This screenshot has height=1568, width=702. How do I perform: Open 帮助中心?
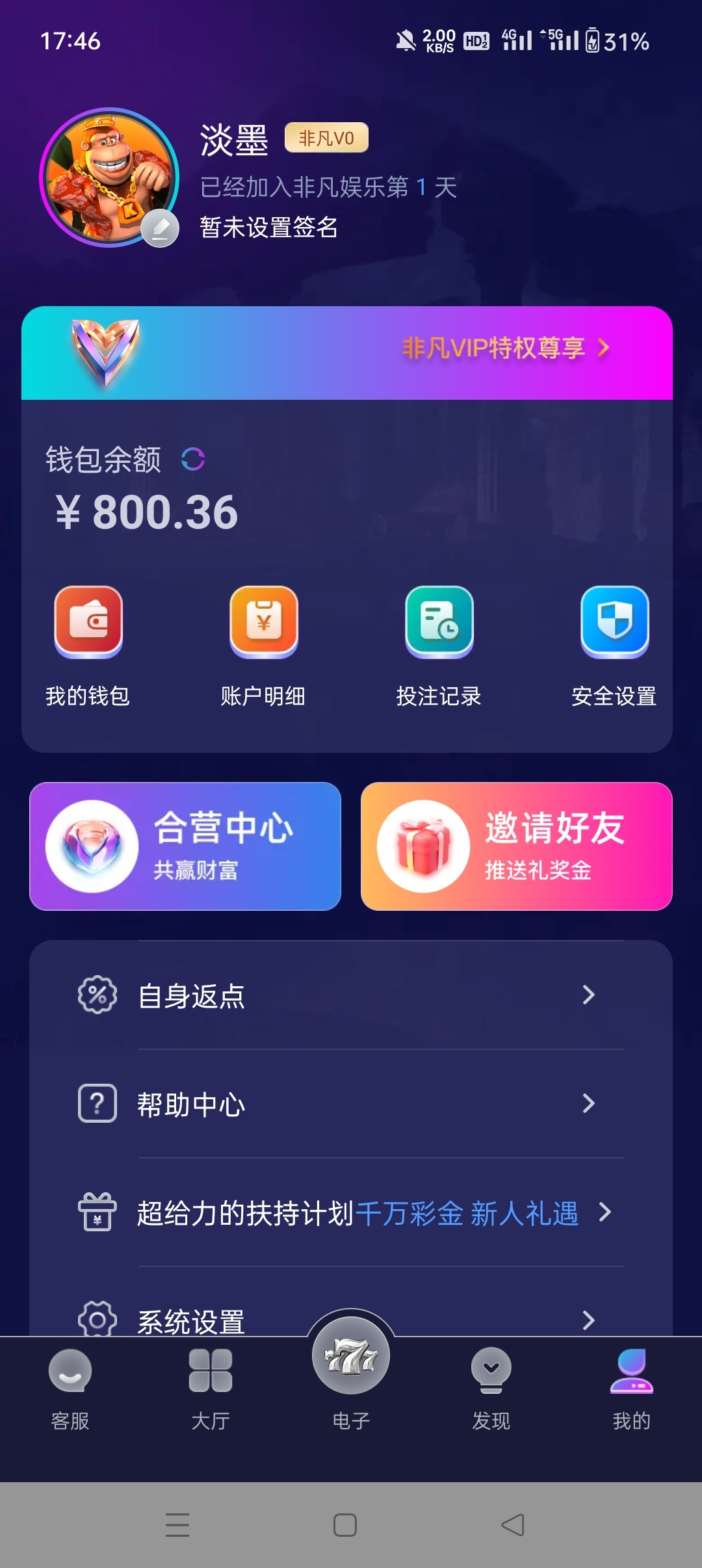click(351, 1104)
